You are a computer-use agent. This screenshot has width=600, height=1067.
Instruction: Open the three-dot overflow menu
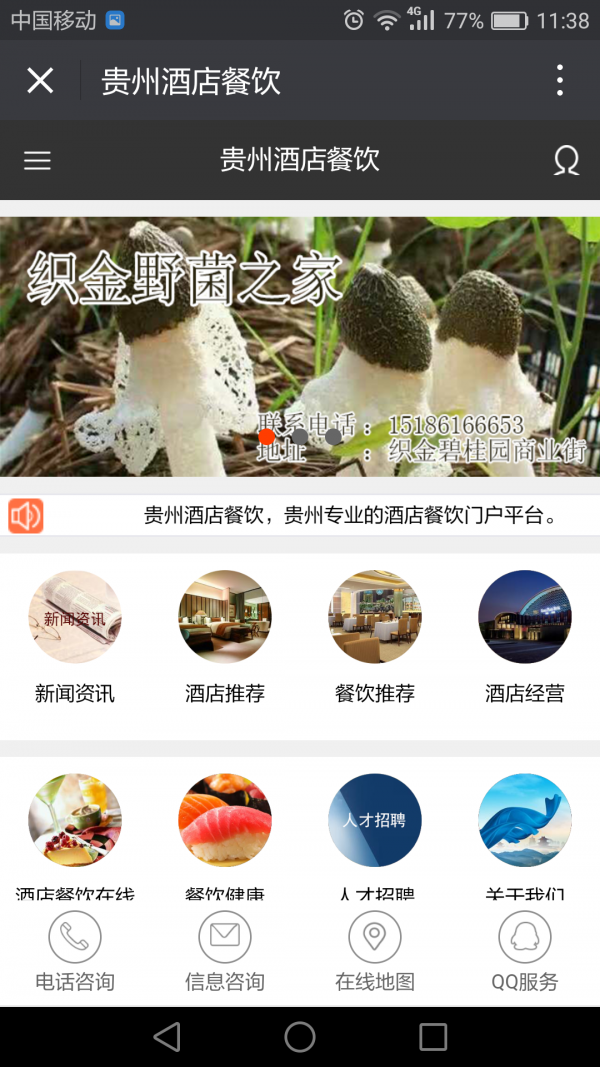(559, 80)
